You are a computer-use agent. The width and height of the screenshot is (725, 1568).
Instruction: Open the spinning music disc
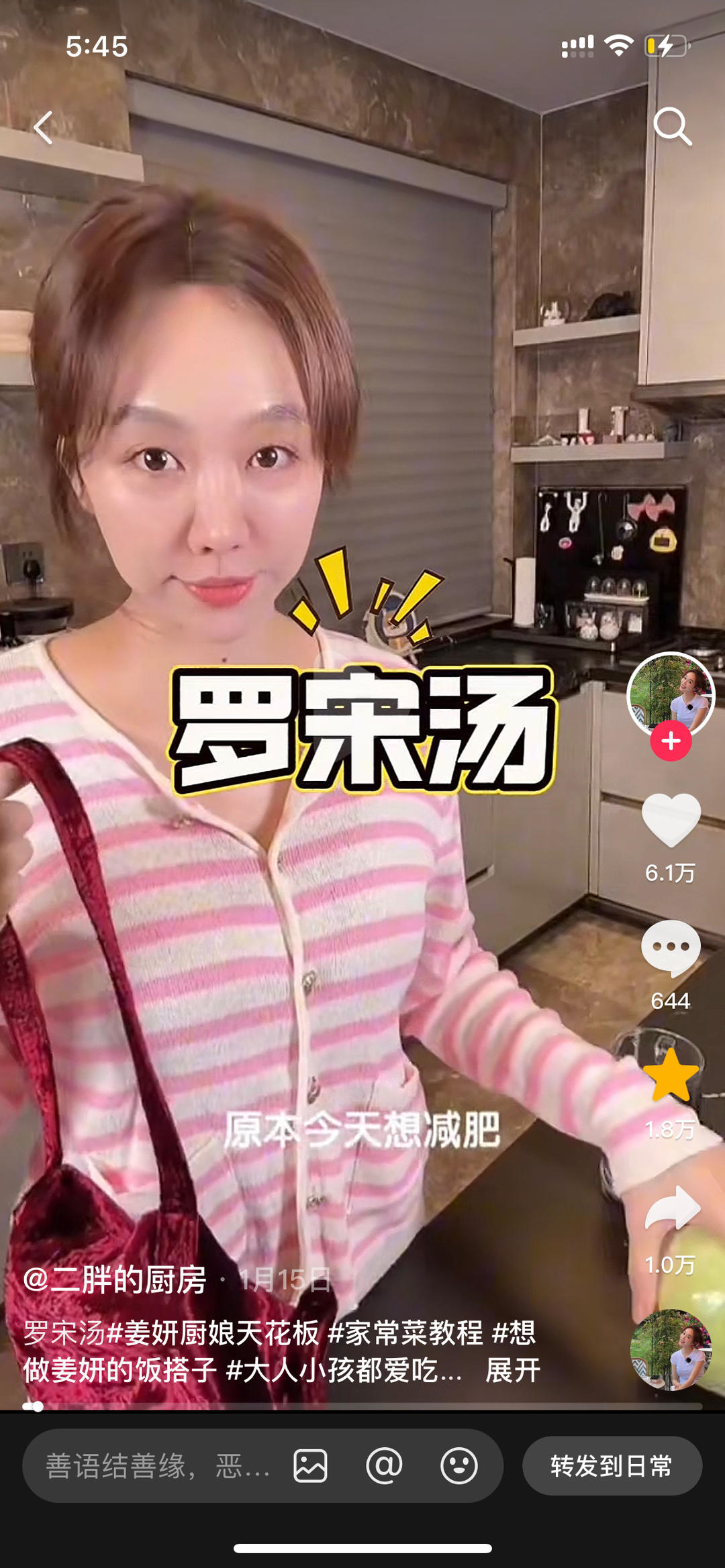671,1349
